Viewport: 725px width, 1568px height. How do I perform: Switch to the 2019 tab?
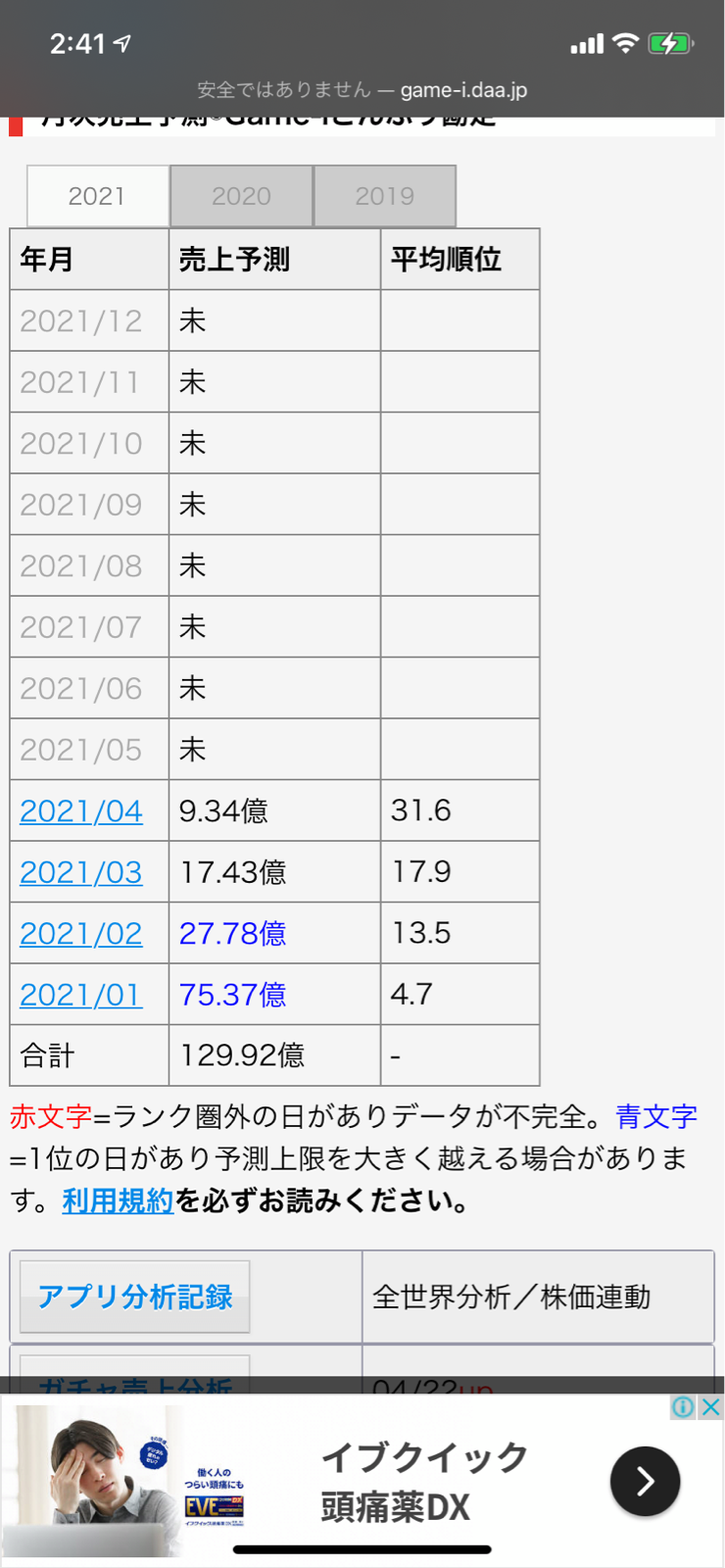pos(385,196)
